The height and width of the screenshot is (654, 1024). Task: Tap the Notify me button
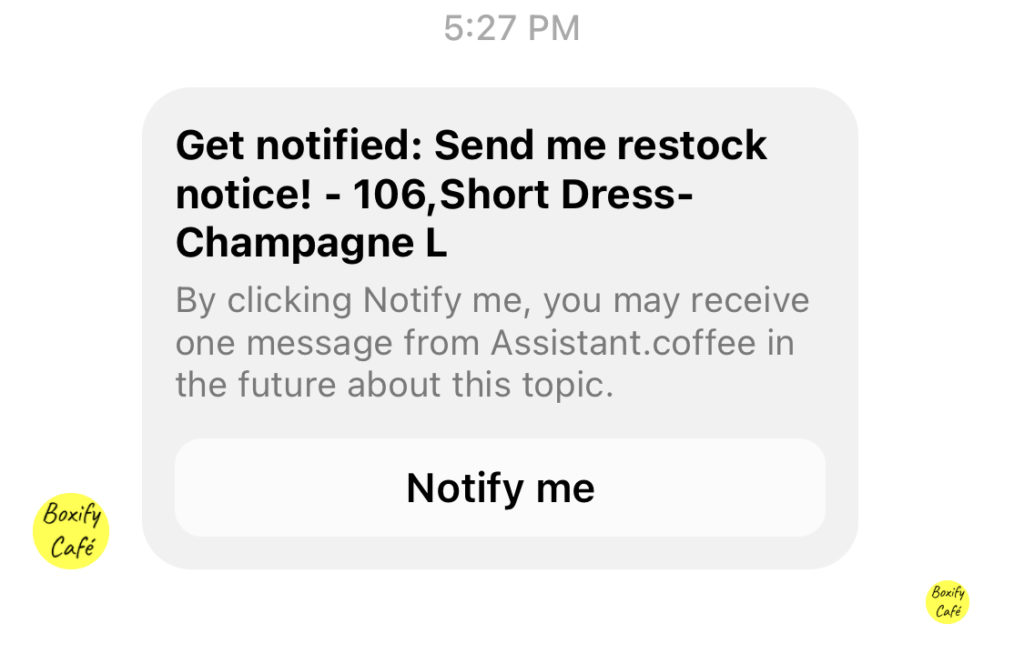click(x=500, y=488)
